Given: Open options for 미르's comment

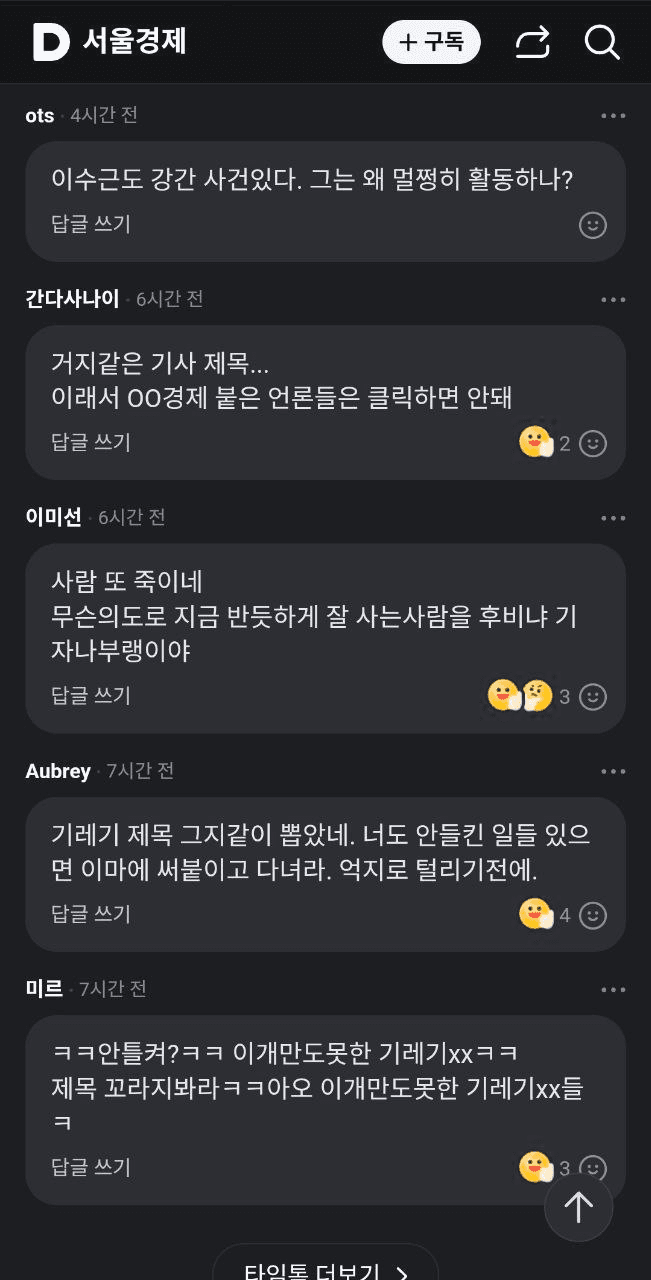Looking at the screenshot, I should click(613, 990).
